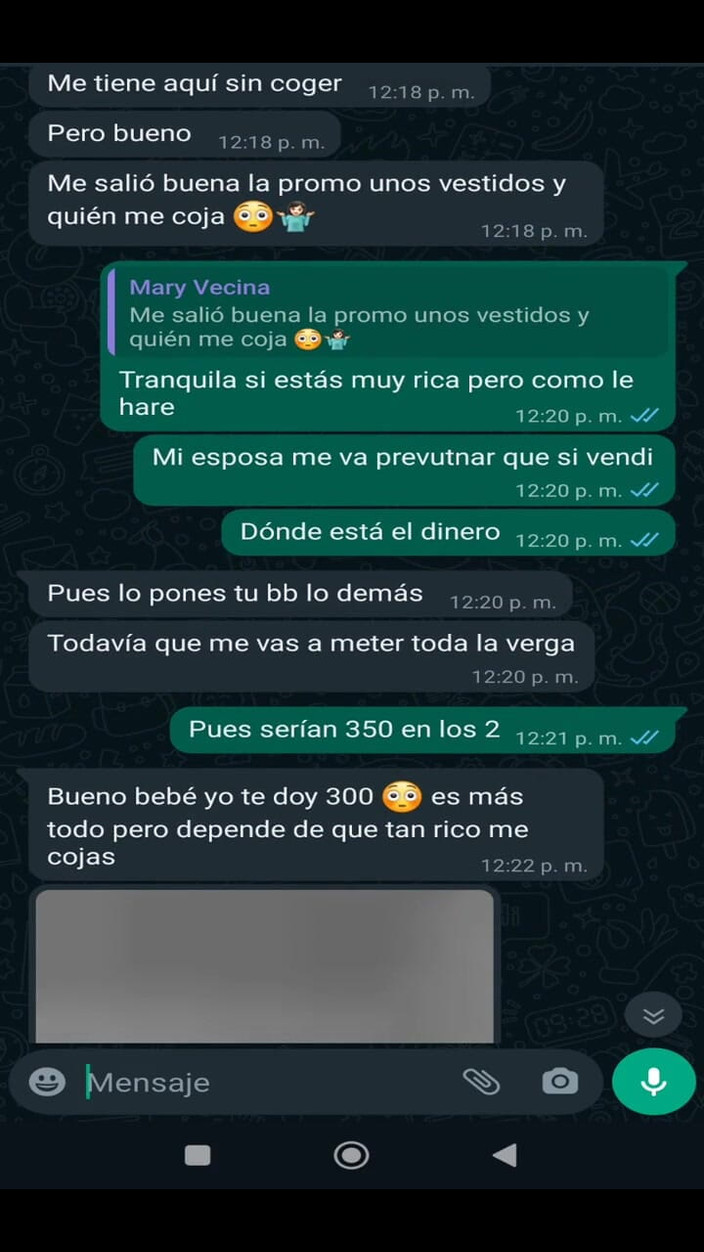This screenshot has height=1252, width=704.
Task: Go back with the system back triangle
Action: (505, 1156)
